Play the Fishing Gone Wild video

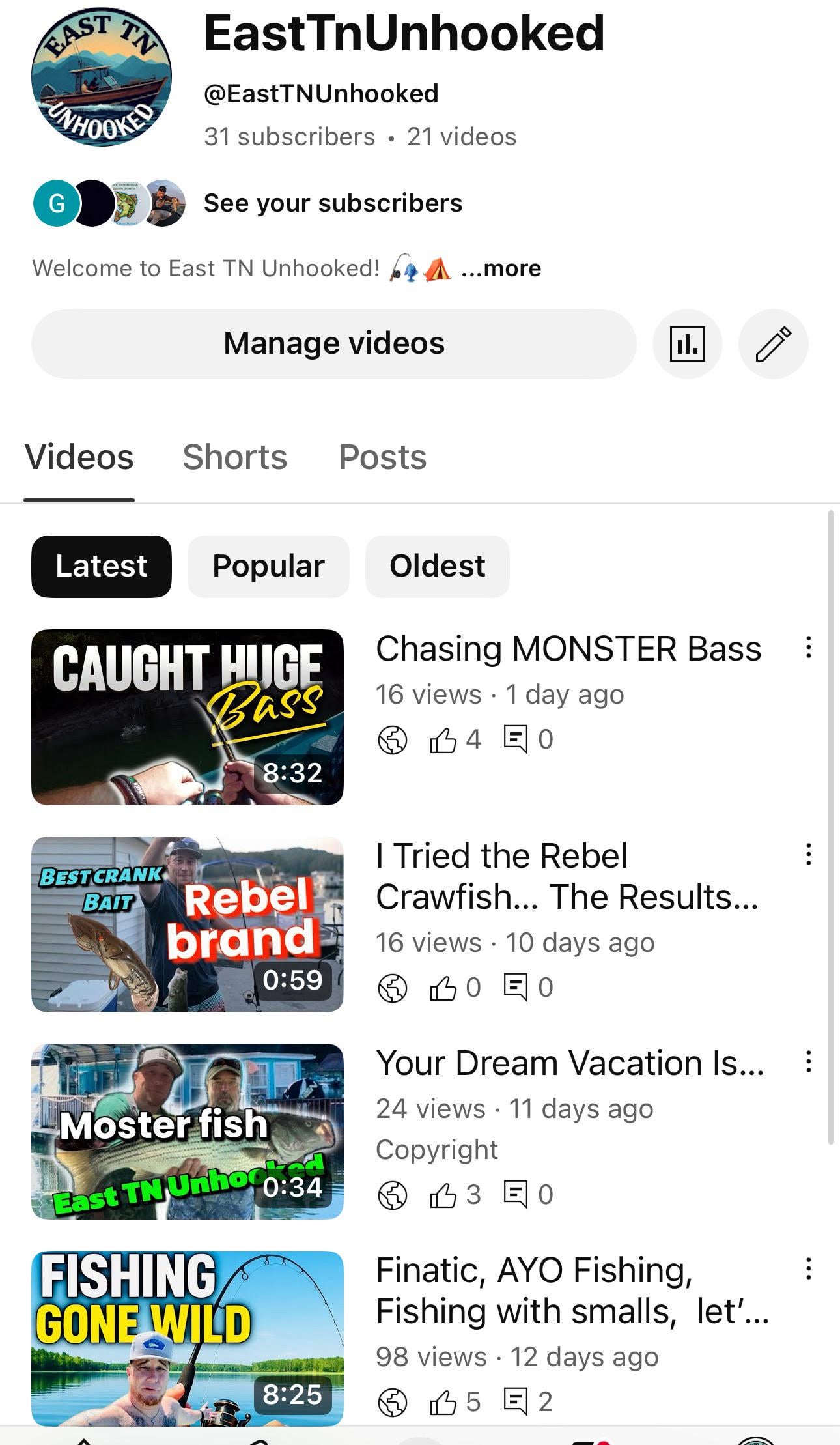pos(188,1337)
